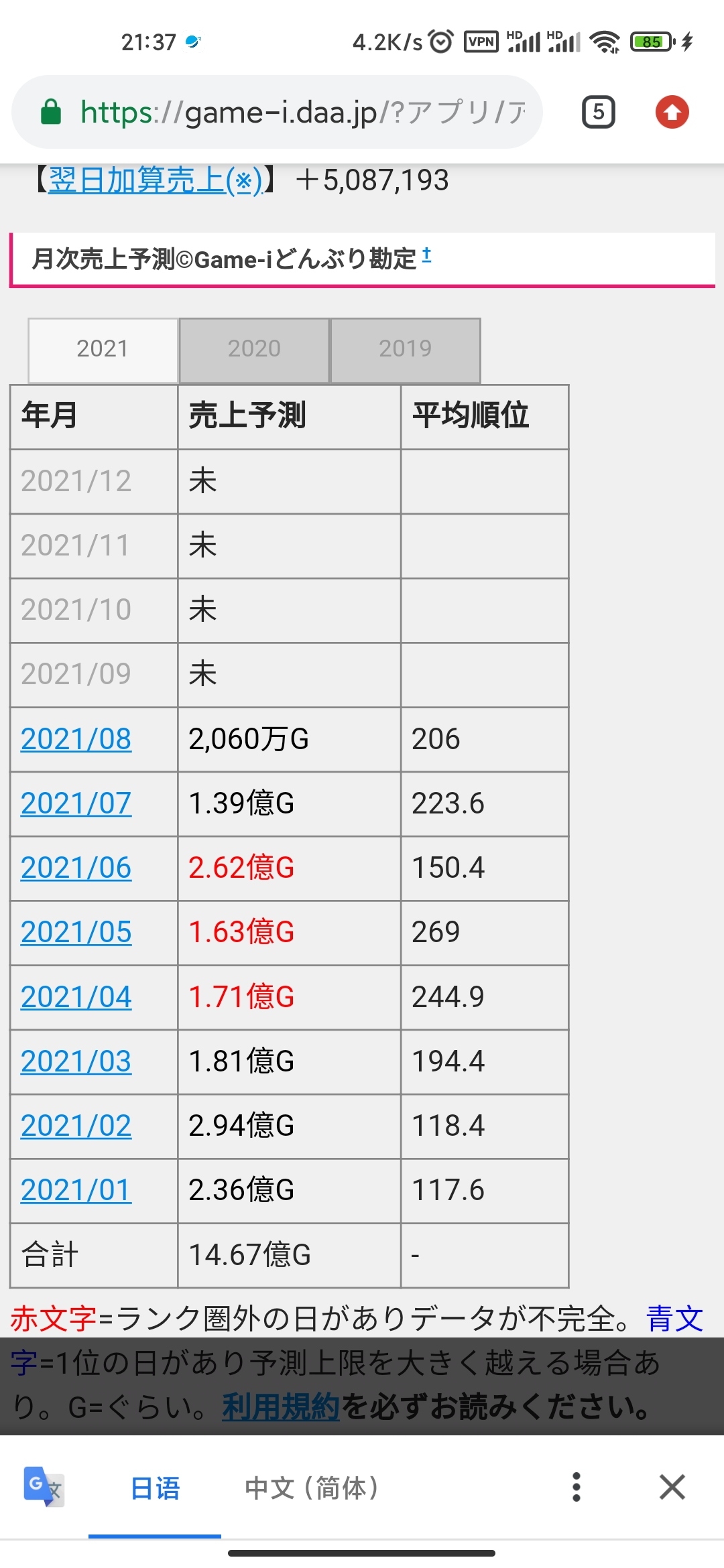Close the translate bar
Image resolution: width=724 pixels, height=1568 pixels.
(x=672, y=1487)
